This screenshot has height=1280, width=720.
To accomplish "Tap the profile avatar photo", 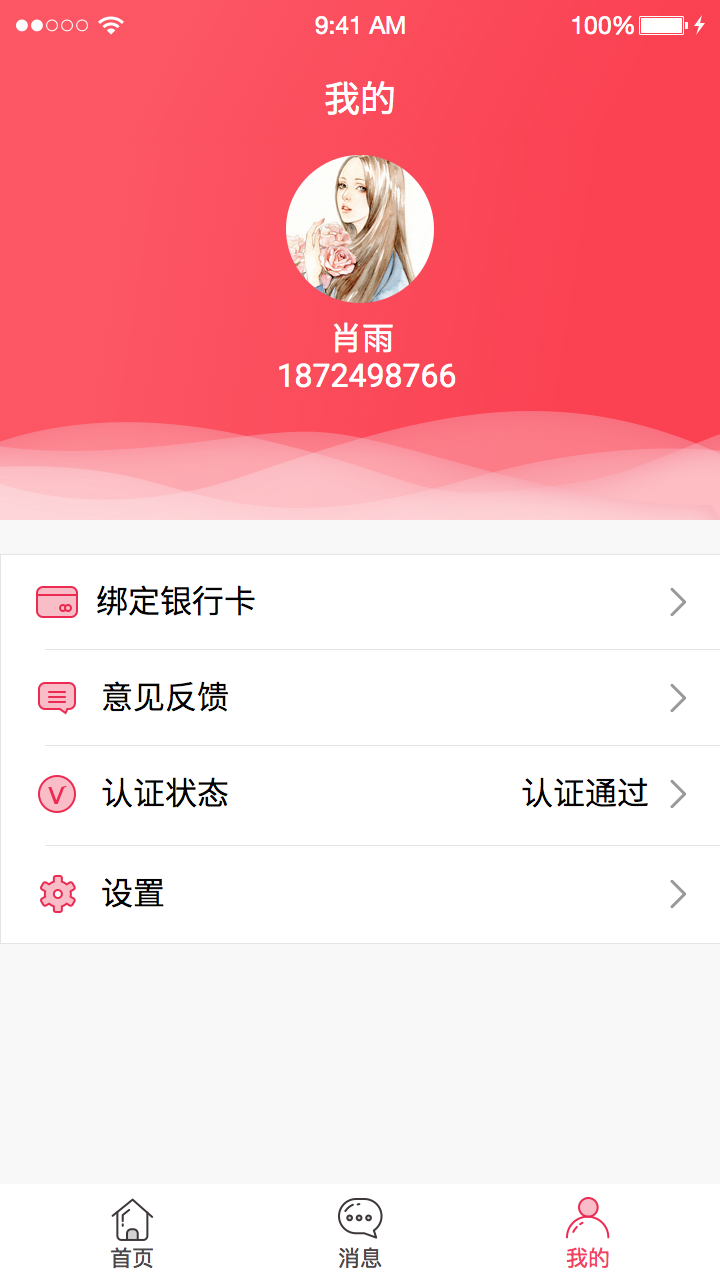I will (360, 229).
